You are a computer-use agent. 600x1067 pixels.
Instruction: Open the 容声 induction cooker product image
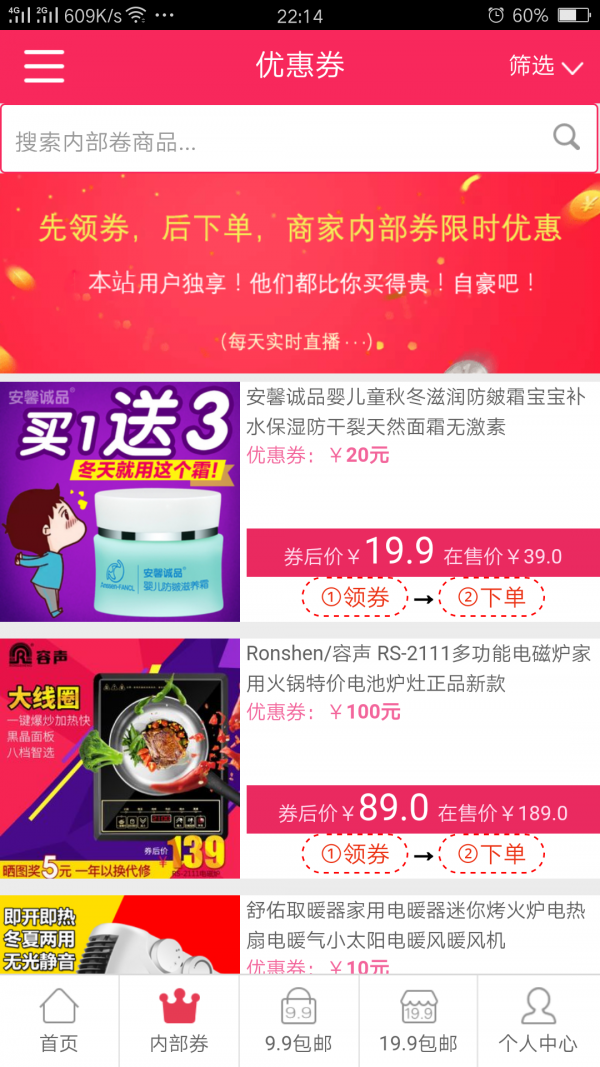point(120,758)
